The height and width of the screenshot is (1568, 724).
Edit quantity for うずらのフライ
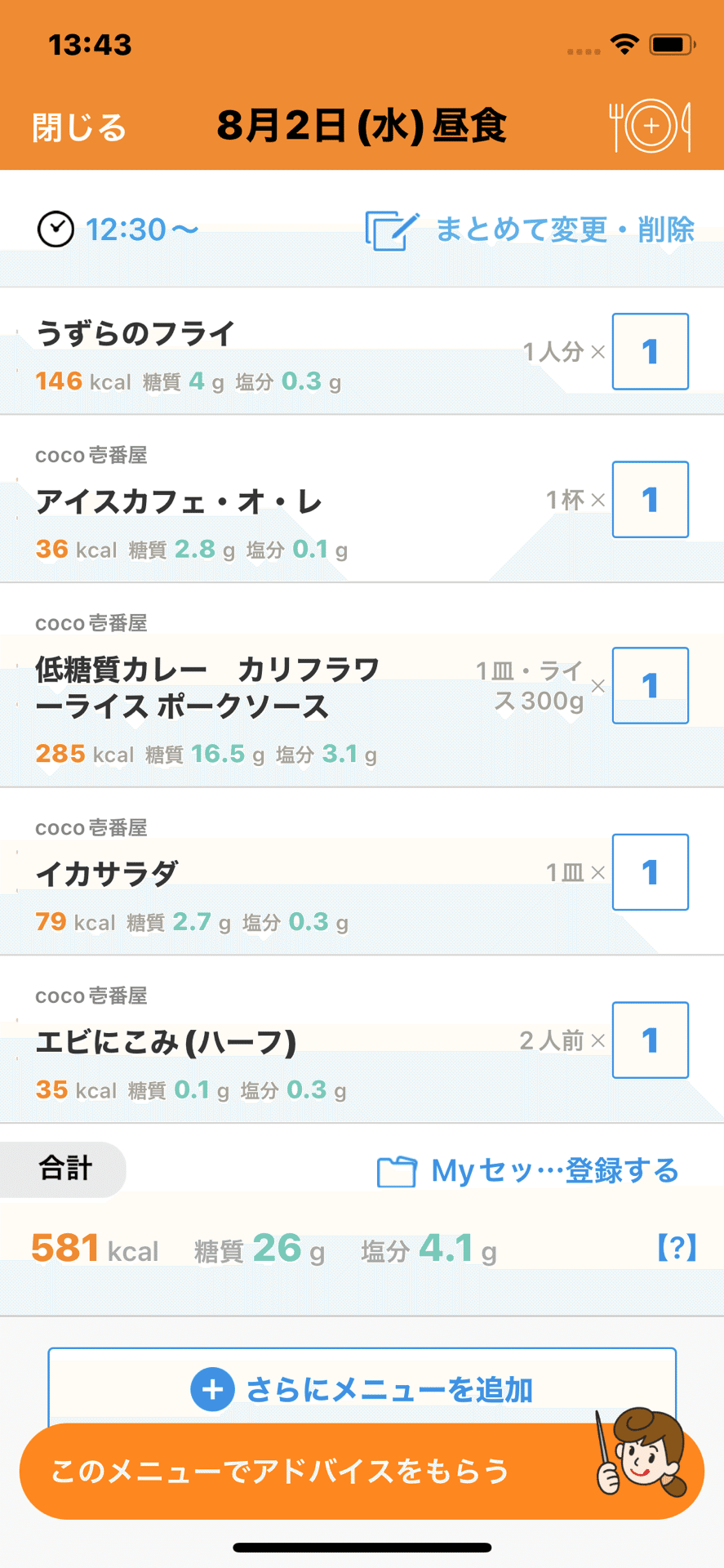(651, 351)
